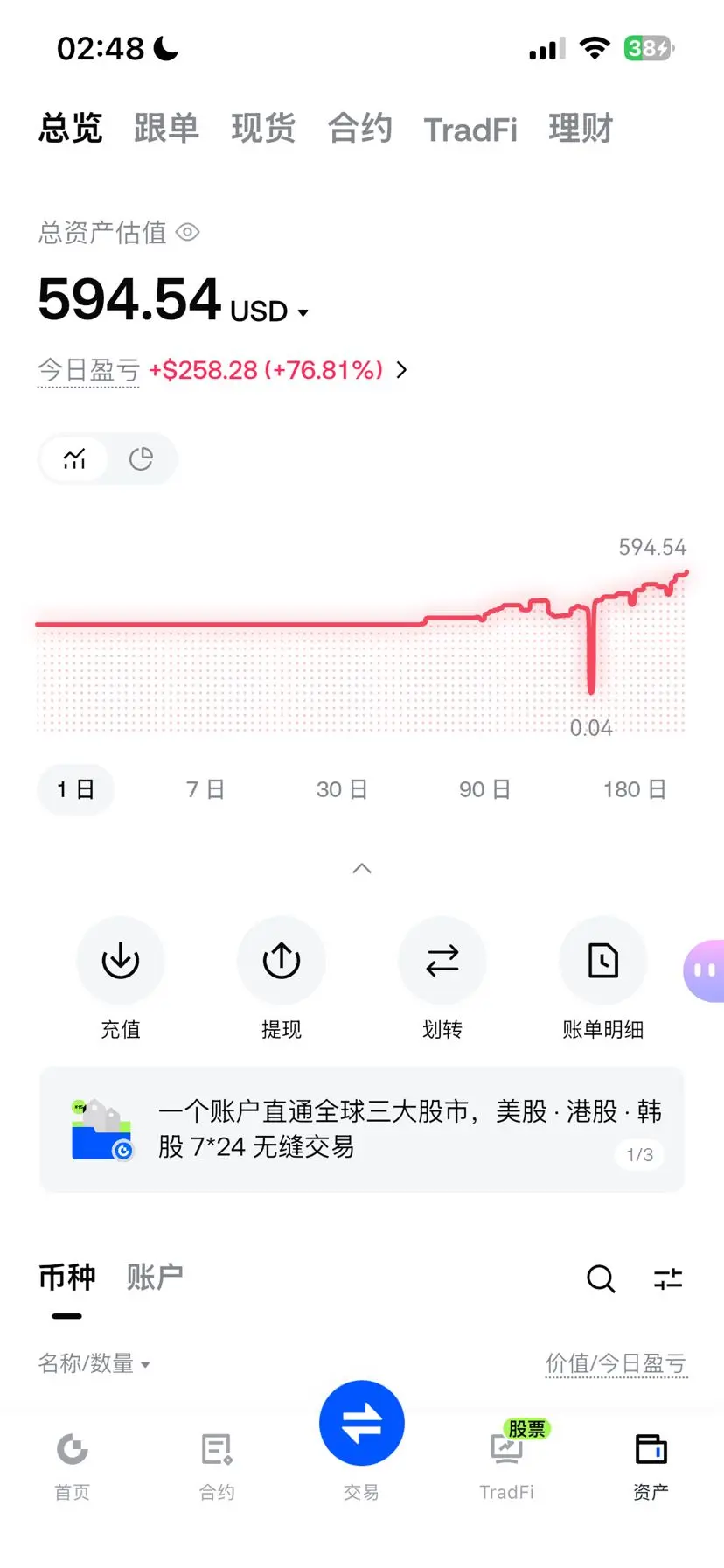This screenshot has height=1568, width=724.
Task: Open 账单明细 bill details
Action: tap(603, 978)
